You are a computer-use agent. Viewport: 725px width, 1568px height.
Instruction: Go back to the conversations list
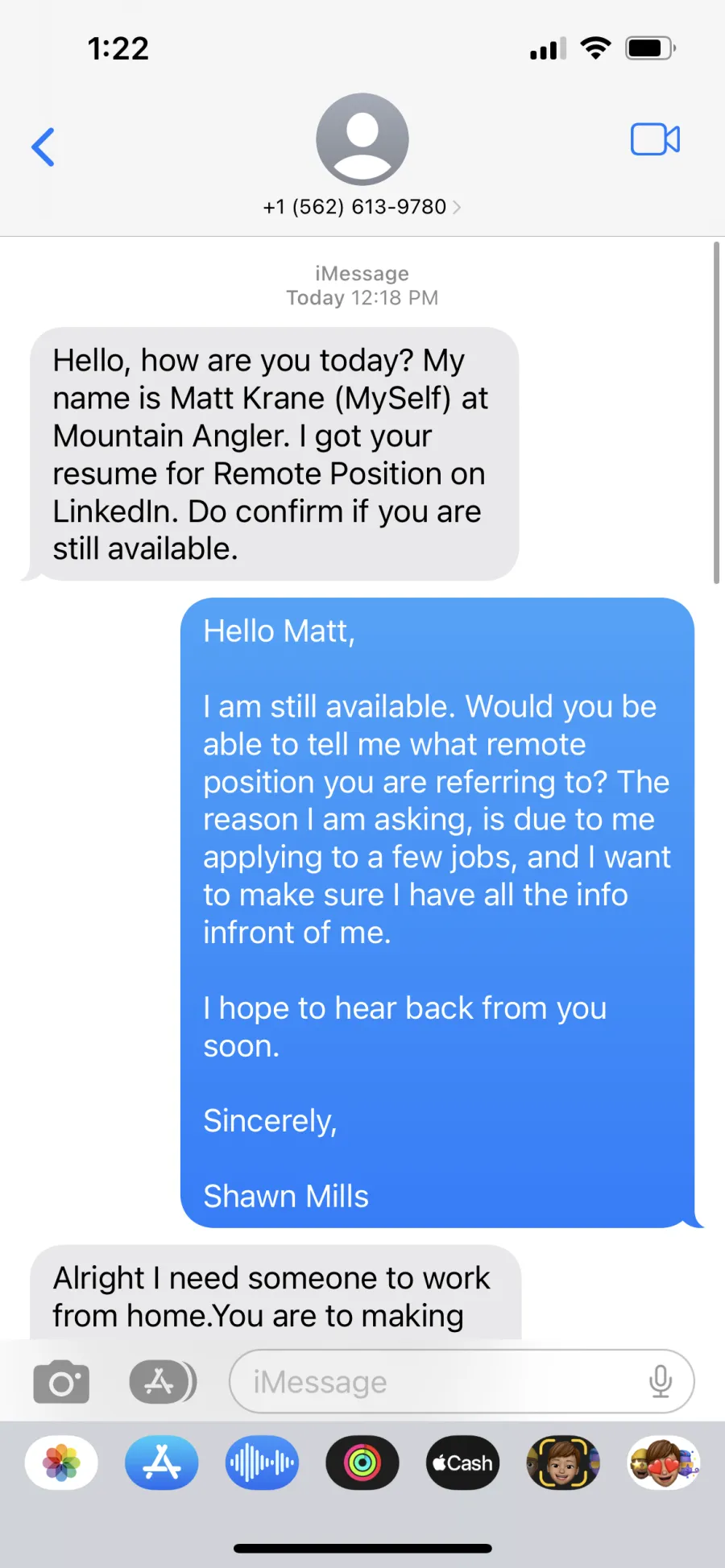pos(43,147)
